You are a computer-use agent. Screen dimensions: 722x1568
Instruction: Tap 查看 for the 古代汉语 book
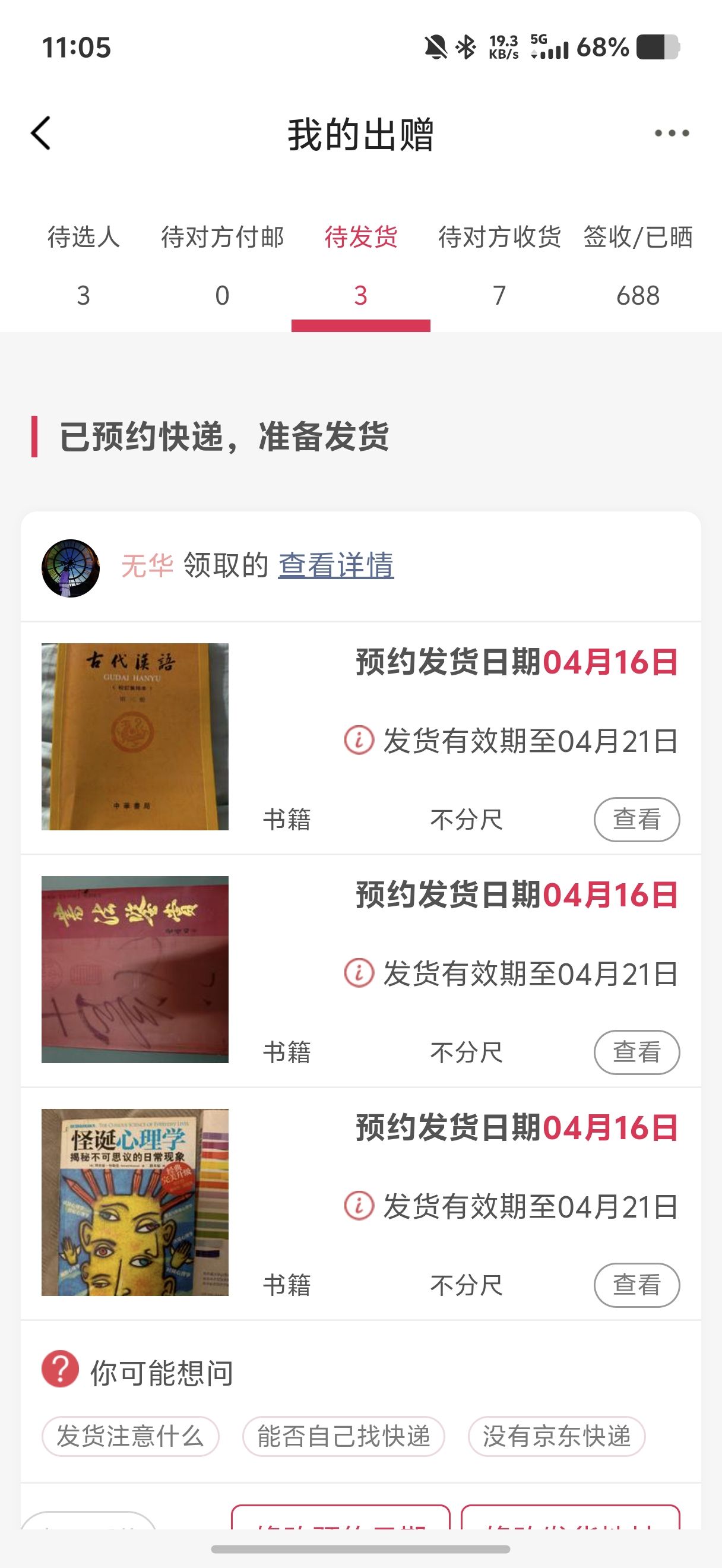click(636, 819)
